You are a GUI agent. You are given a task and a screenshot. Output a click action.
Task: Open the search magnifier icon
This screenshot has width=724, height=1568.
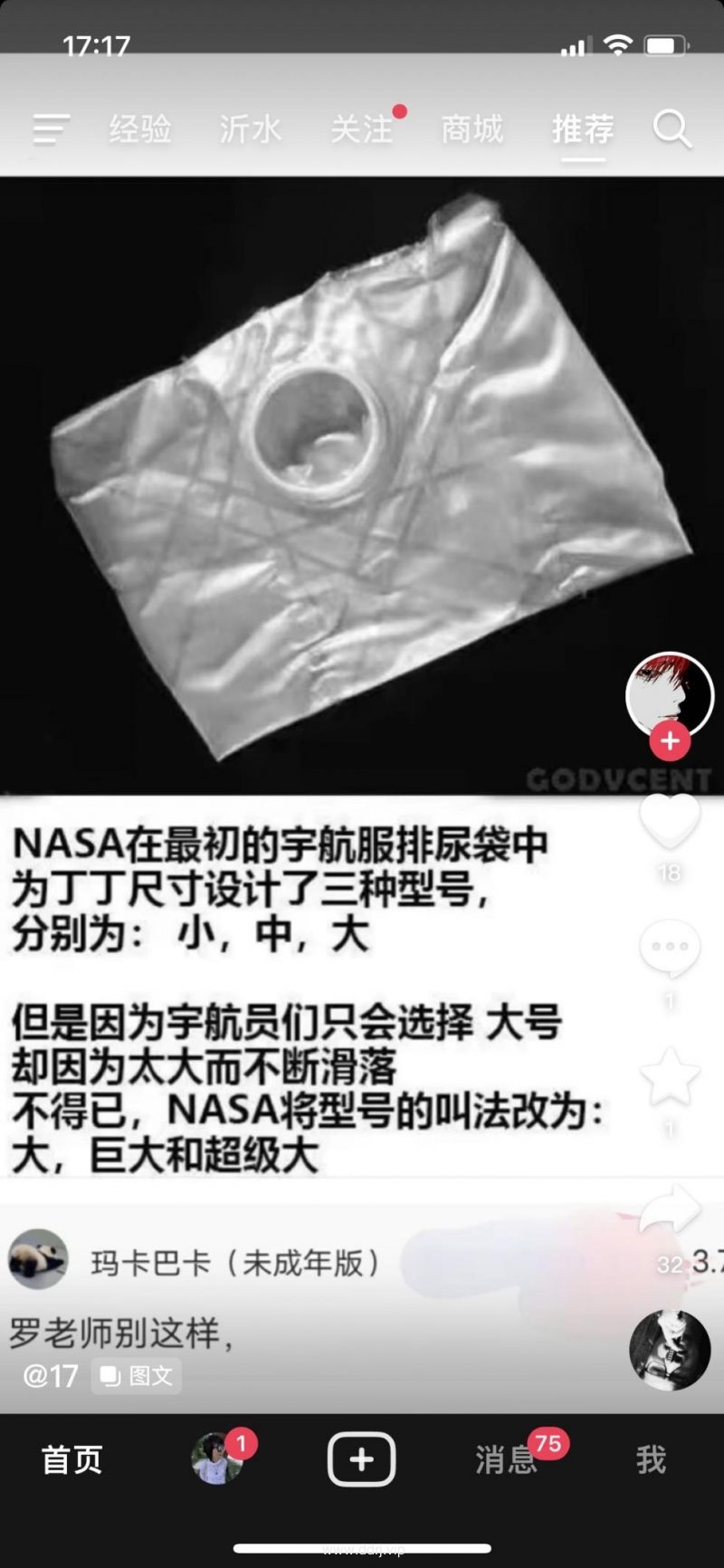click(x=672, y=129)
